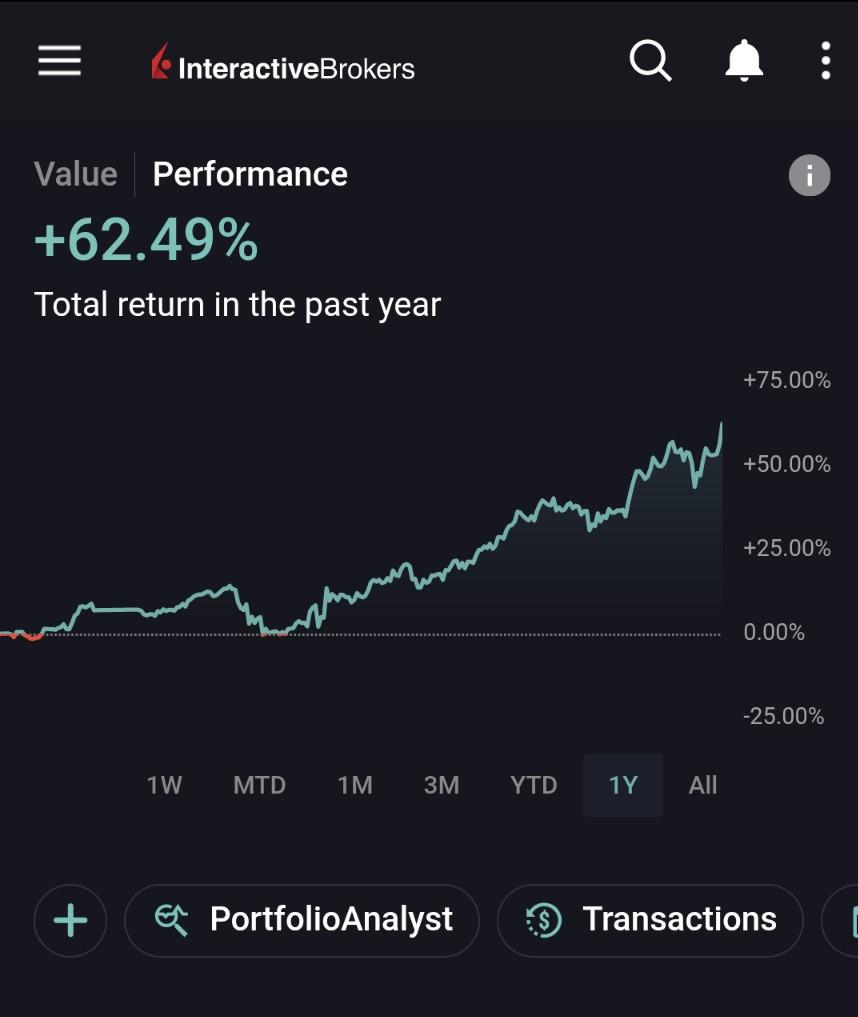858x1017 pixels.
Task: Select the 1W time range
Action: coord(164,785)
